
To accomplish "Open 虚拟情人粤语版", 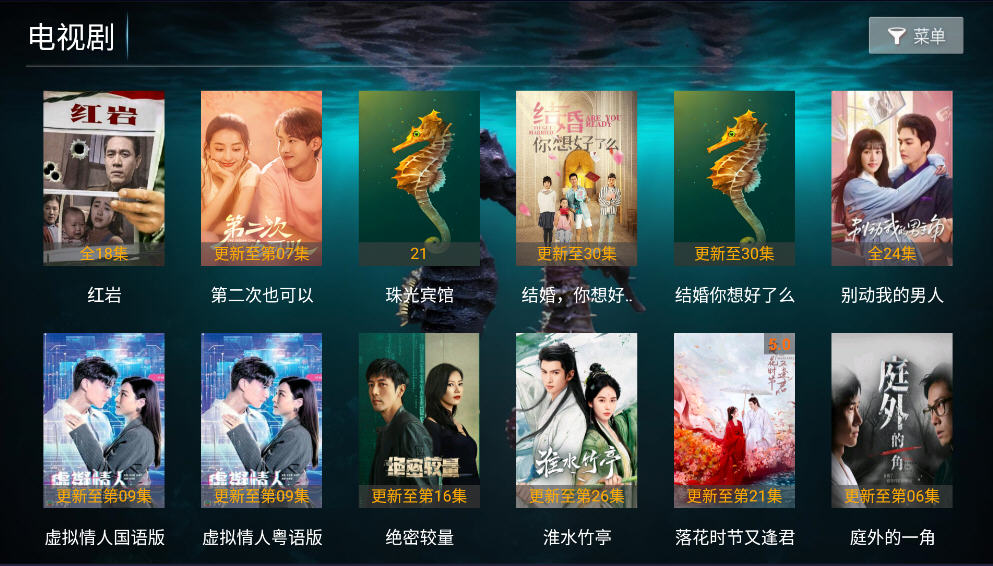I will 262,420.
